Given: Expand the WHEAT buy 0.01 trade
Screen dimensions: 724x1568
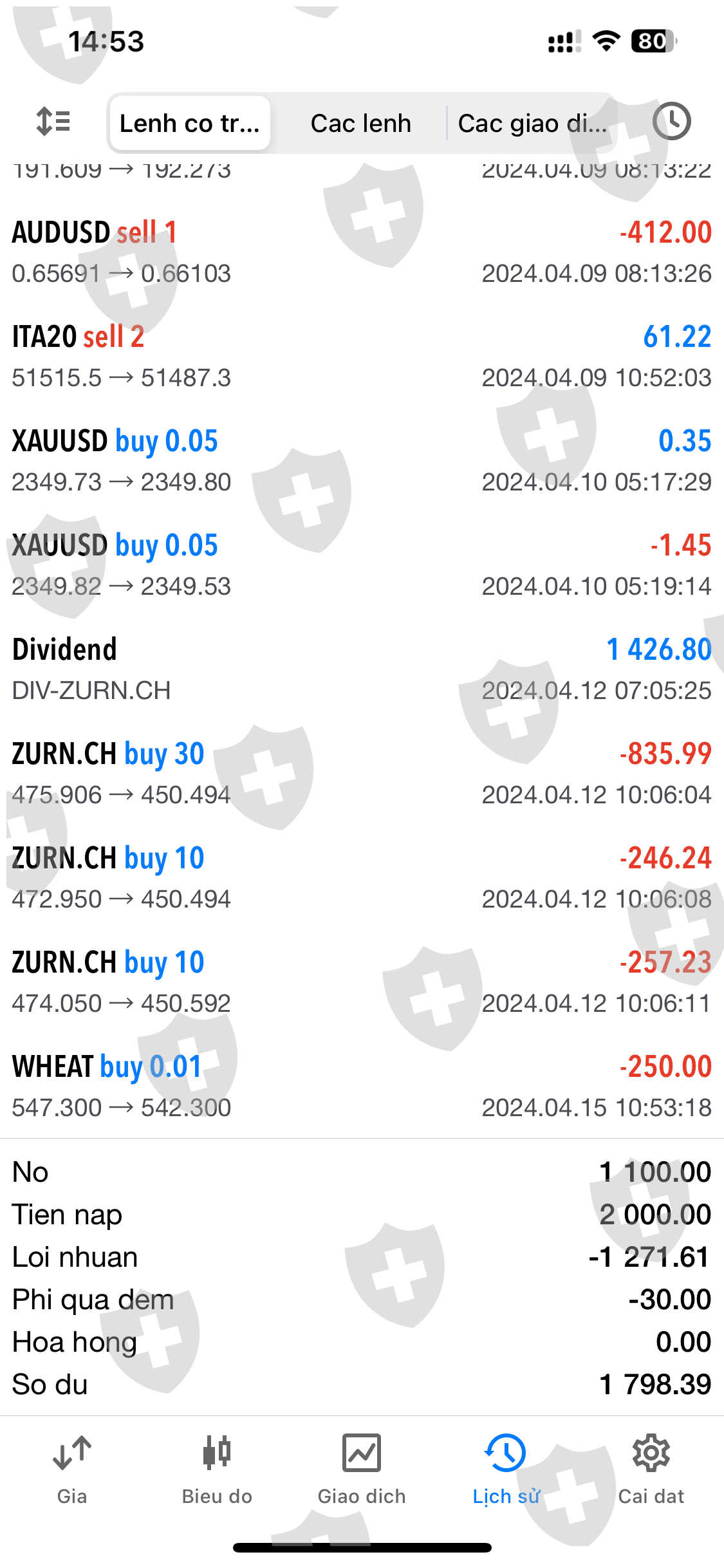Looking at the screenshot, I should pyautogui.click(x=362, y=1087).
